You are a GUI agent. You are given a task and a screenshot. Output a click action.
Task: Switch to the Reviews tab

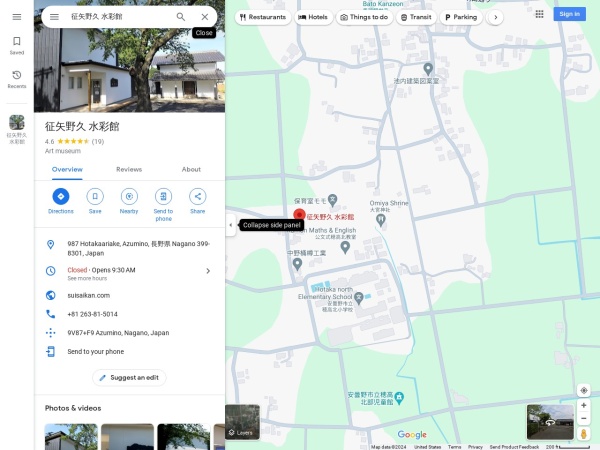tap(129, 169)
